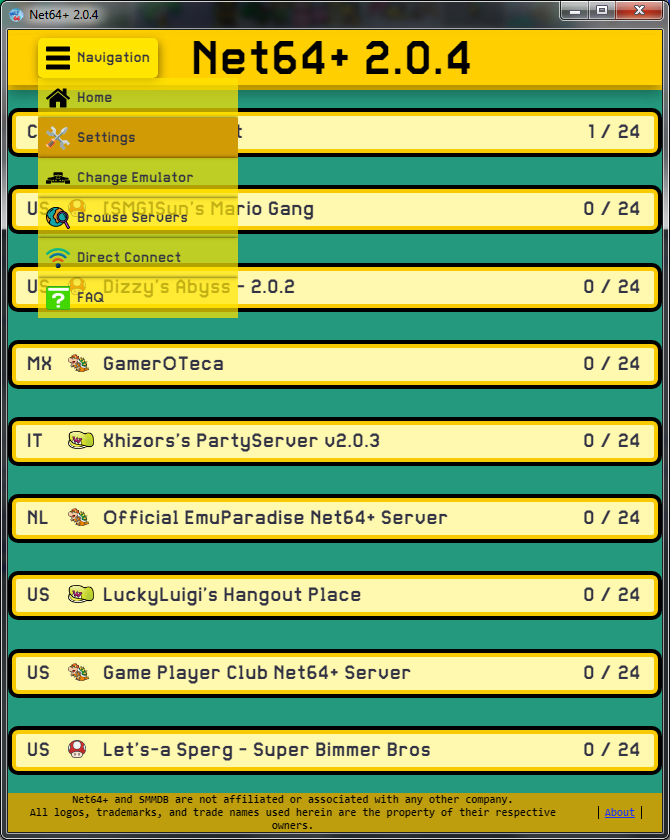Join the GamerOTeca server
The width and height of the screenshot is (670, 840).
click(334, 364)
